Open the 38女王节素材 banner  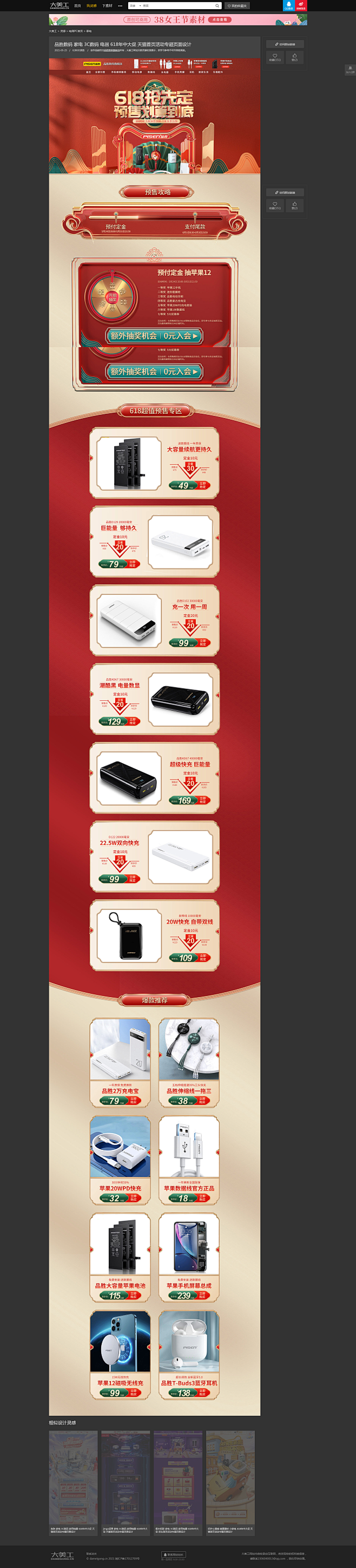(177, 19)
